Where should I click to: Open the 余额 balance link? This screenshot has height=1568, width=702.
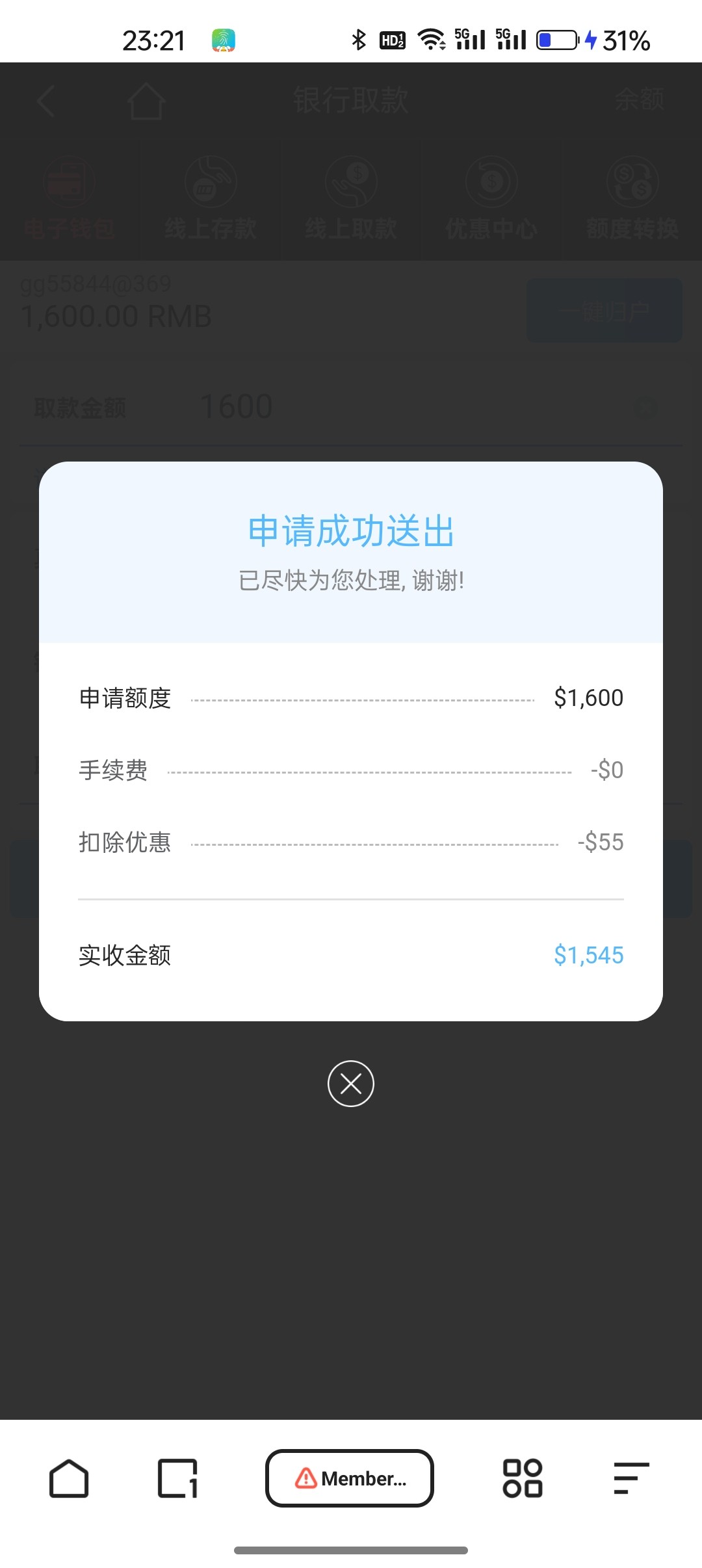coord(640,98)
